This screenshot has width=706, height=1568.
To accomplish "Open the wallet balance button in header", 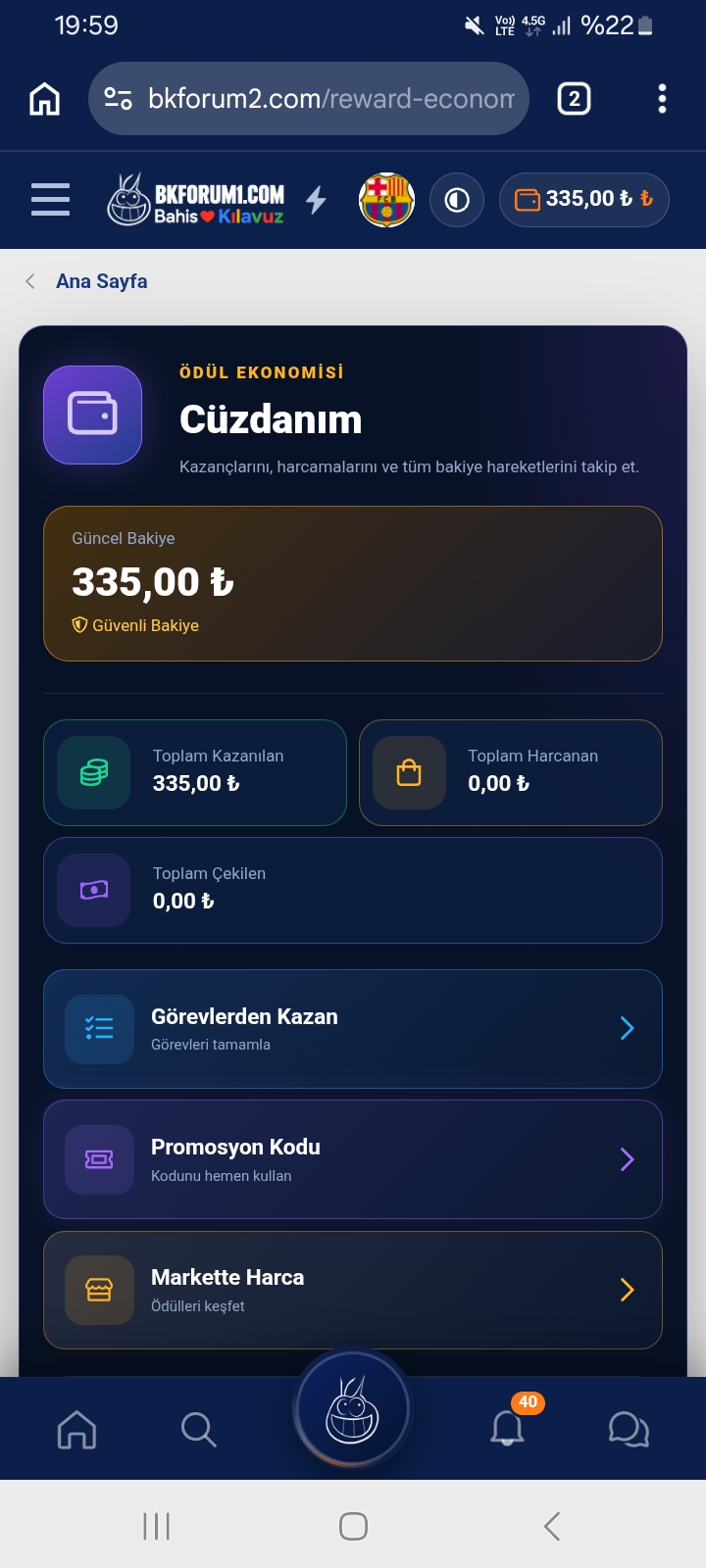I will click(584, 200).
